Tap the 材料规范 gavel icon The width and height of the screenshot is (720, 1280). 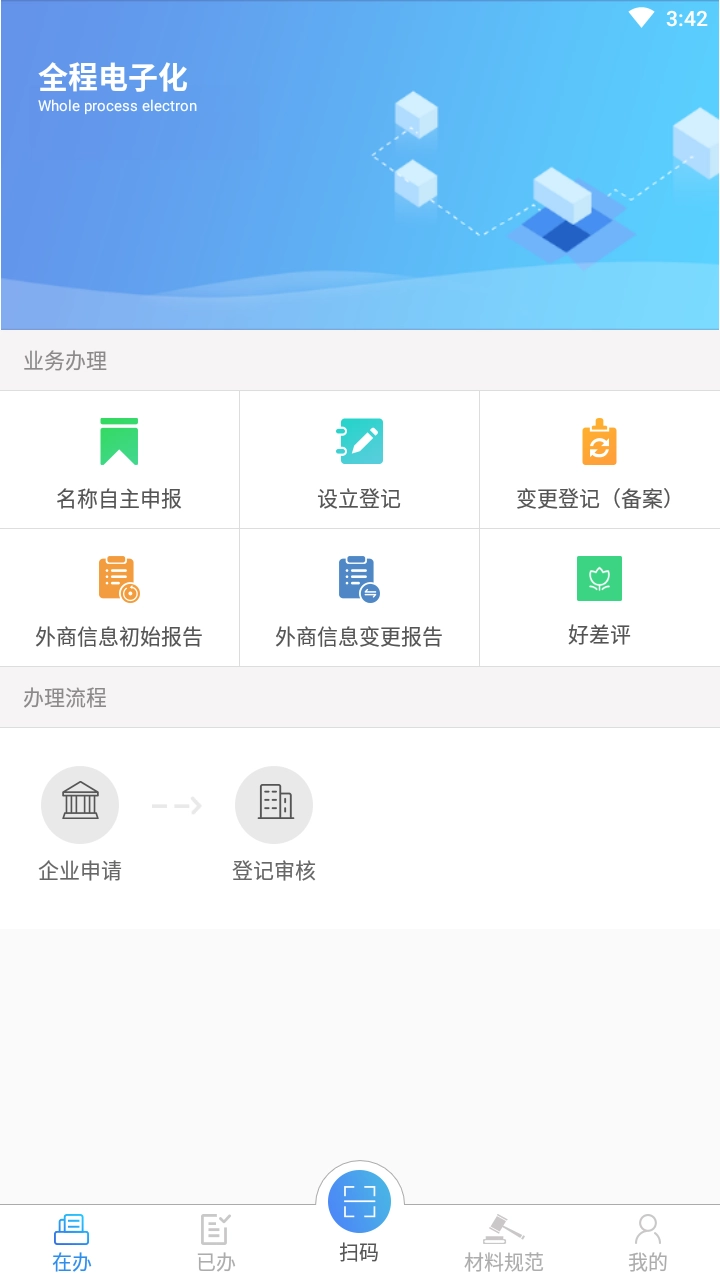pyautogui.click(x=502, y=1228)
